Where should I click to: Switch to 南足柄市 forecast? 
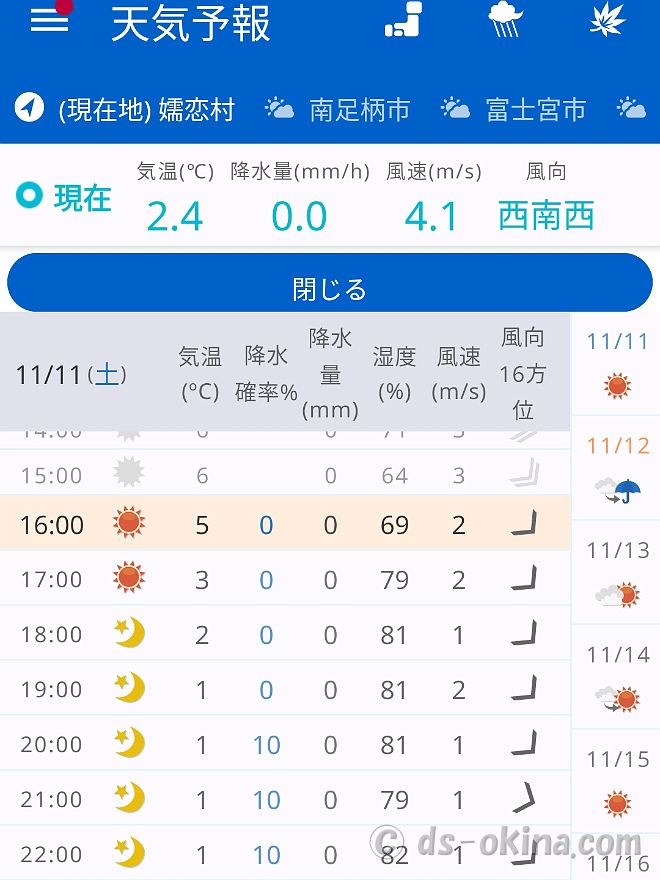[x=338, y=109]
